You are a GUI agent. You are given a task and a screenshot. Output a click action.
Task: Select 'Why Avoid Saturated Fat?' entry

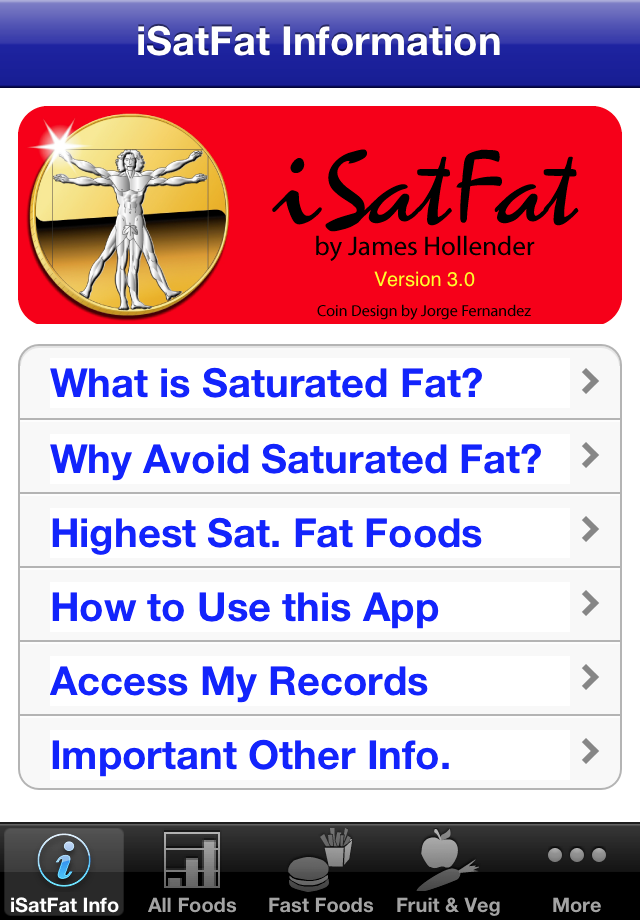[320, 457]
